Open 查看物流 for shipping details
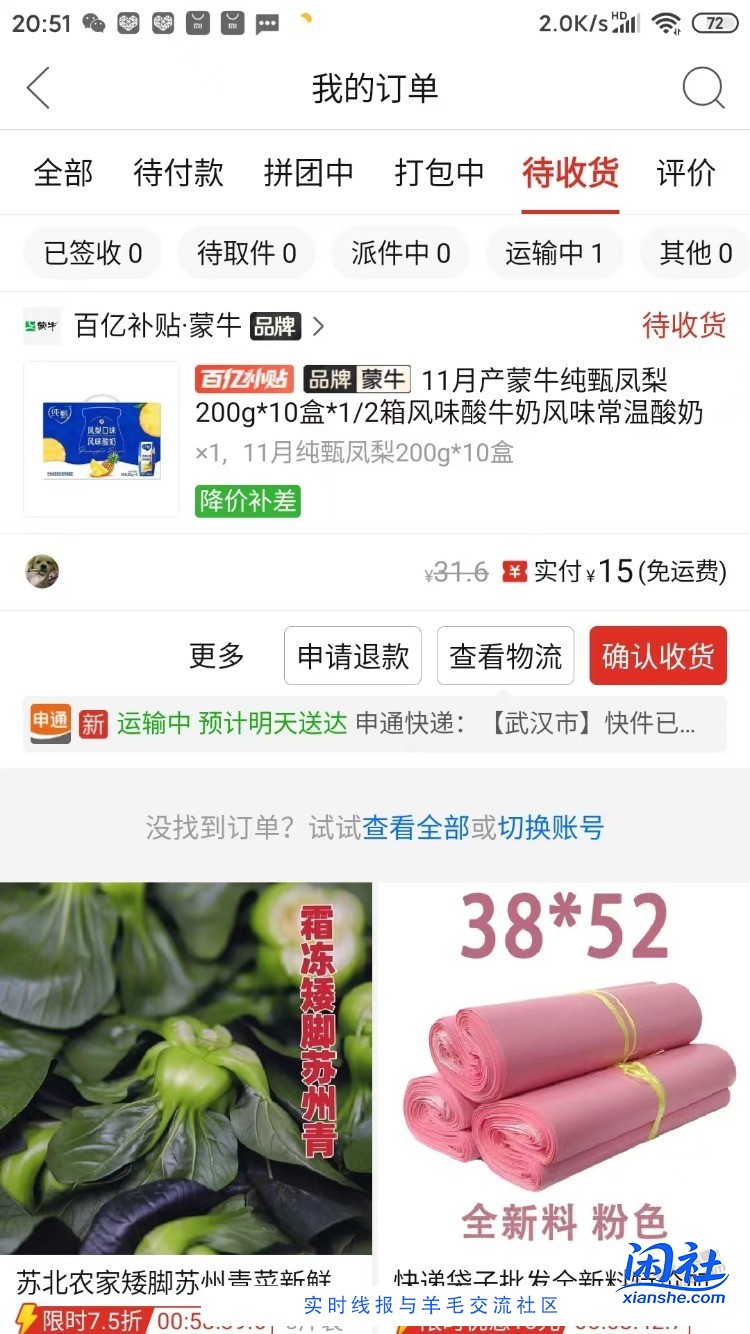Image resolution: width=750 pixels, height=1334 pixels. point(505,655)
